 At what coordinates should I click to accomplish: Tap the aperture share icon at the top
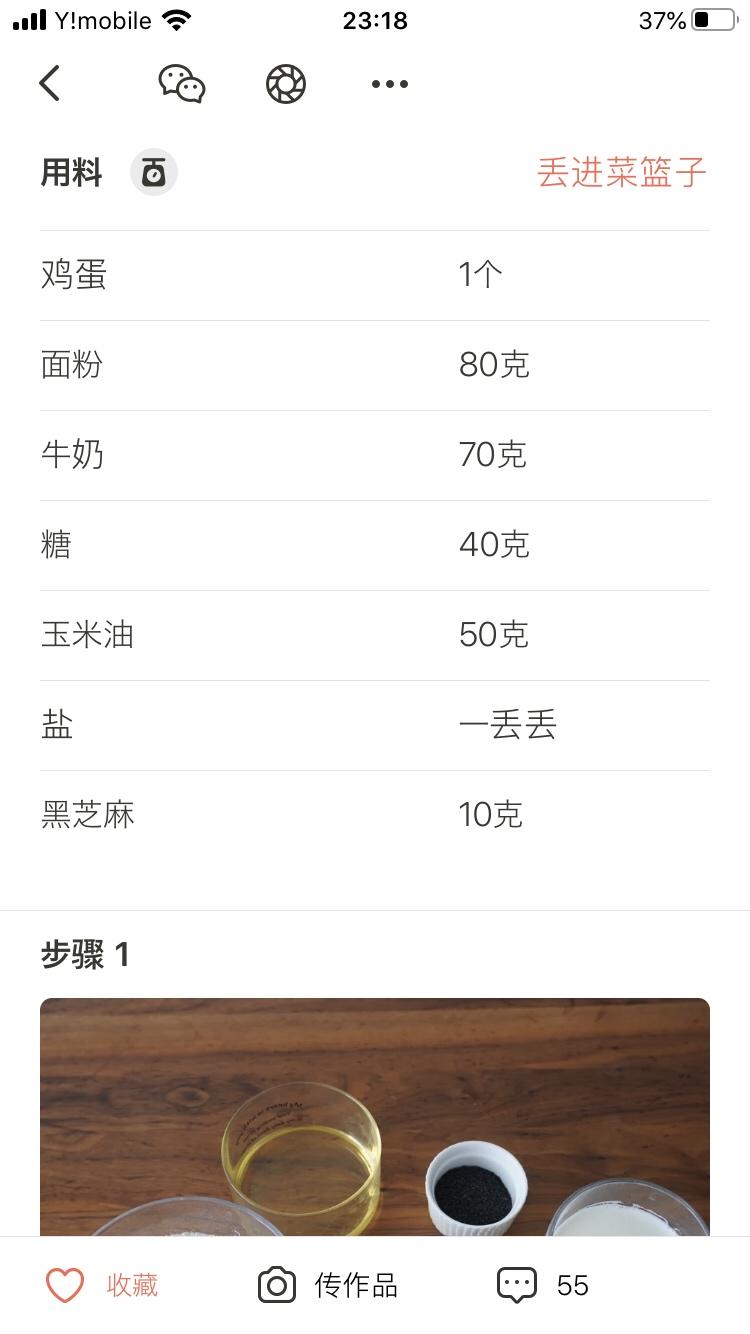coord(285,84)
